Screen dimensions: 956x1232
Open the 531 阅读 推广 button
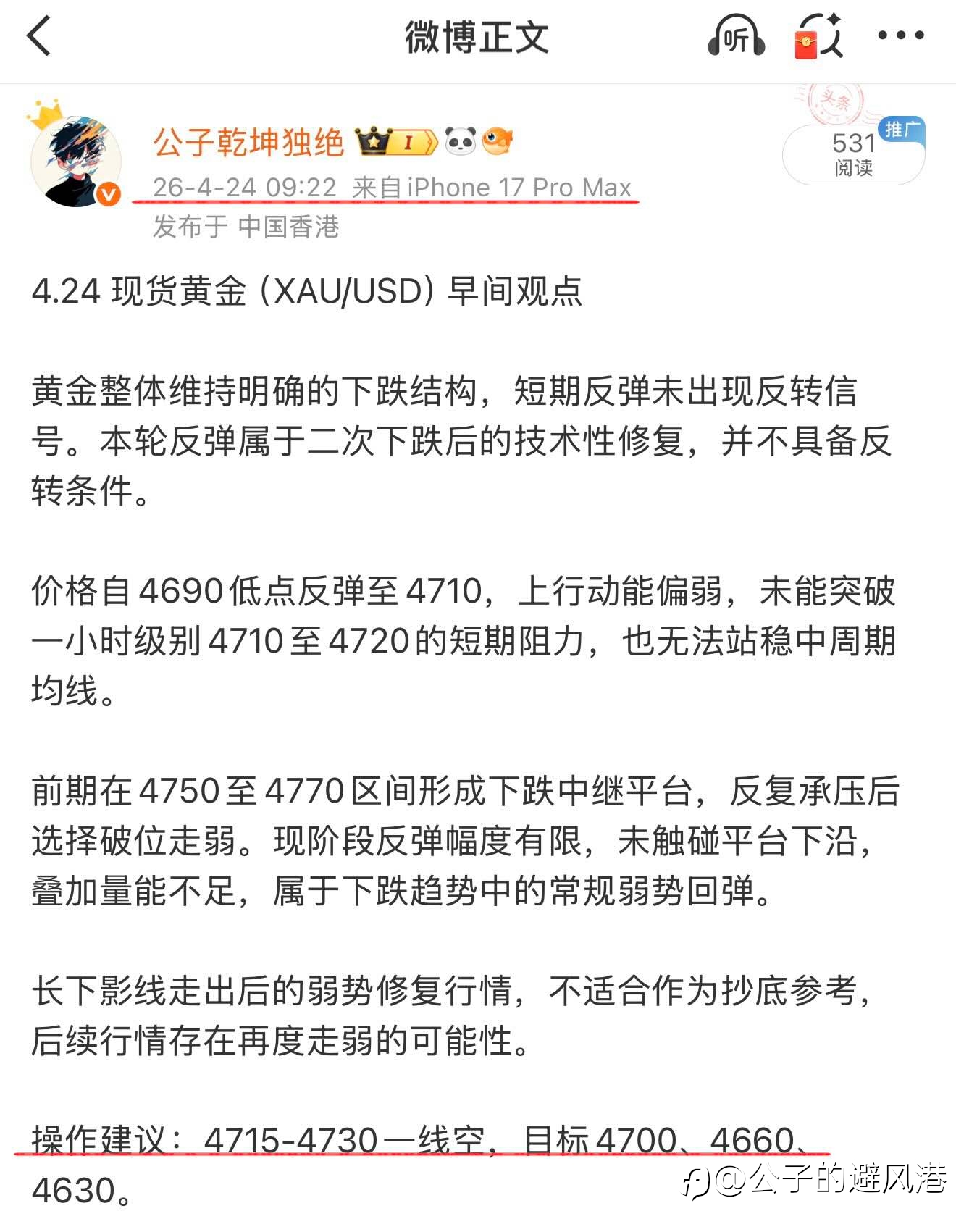click(x=853, y=154)
